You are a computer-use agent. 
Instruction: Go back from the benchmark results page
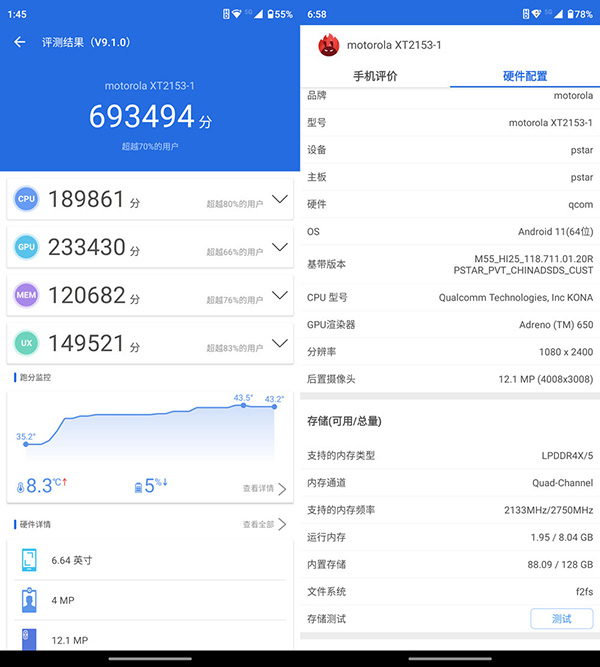(x=20, y=42)
